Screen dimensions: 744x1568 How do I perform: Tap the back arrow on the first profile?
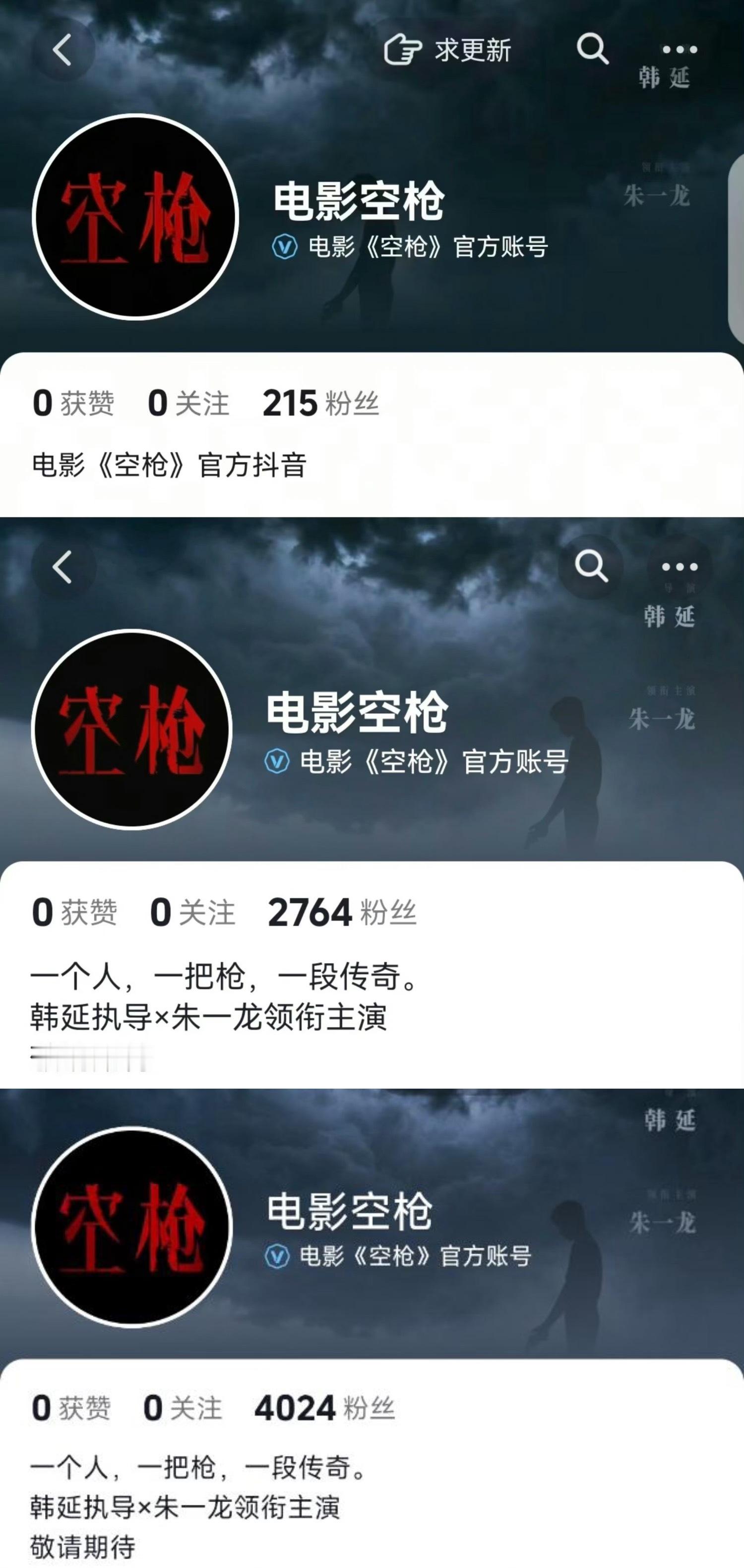coord(61,50)
